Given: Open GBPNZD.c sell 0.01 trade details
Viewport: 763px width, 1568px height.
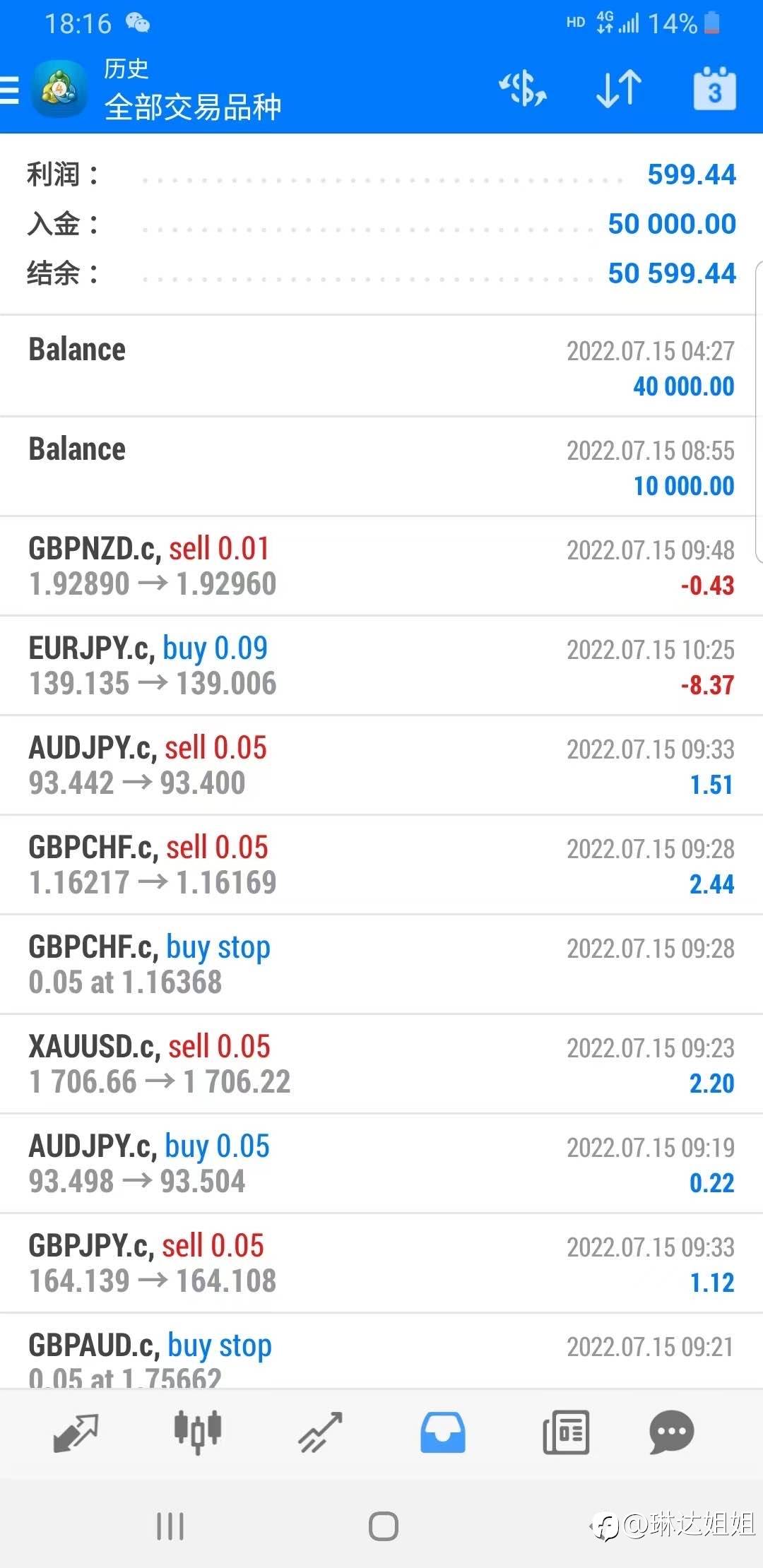Looking at the screenshot, I should tap(381, 566).
